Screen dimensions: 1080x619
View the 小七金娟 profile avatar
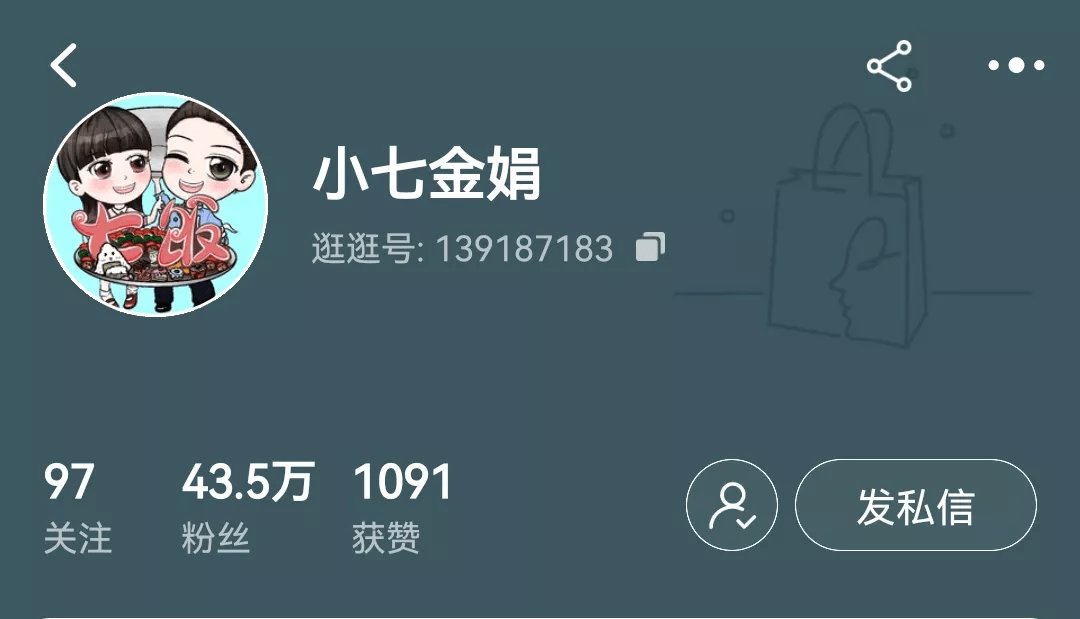tap(156, 204)
